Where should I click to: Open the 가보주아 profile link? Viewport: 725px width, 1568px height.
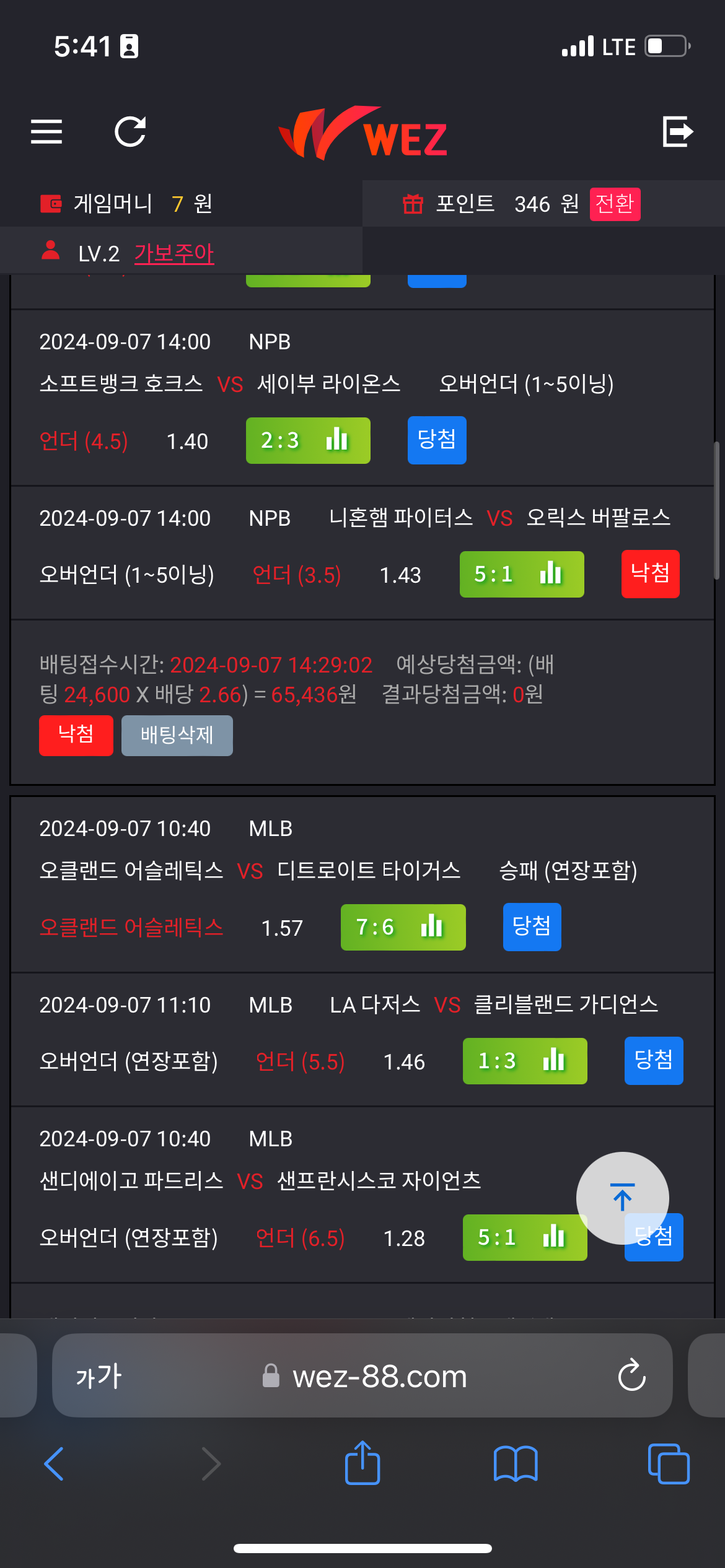tap(174, 253)
